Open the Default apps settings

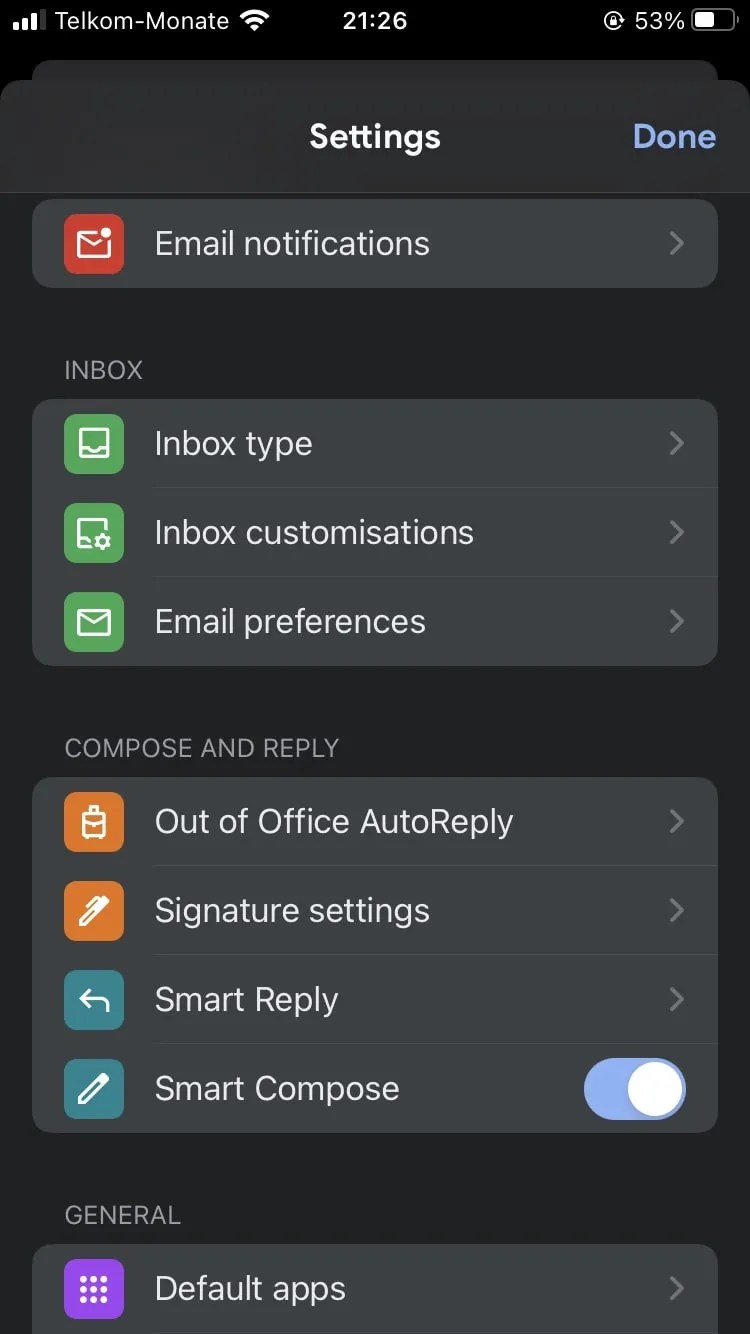click(375, 1289)
